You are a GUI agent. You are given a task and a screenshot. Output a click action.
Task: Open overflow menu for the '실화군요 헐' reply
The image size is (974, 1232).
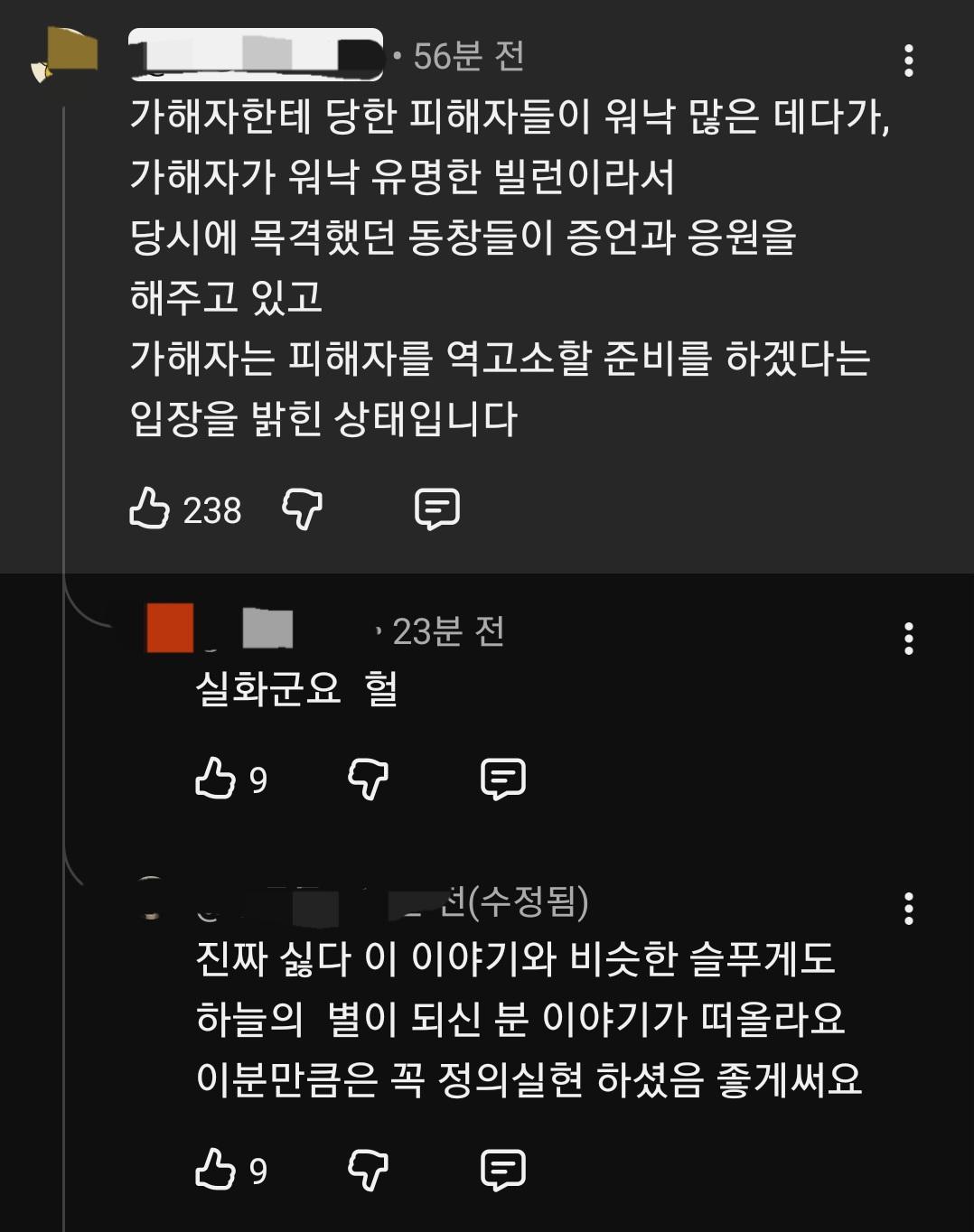click(x=908, y=639)
